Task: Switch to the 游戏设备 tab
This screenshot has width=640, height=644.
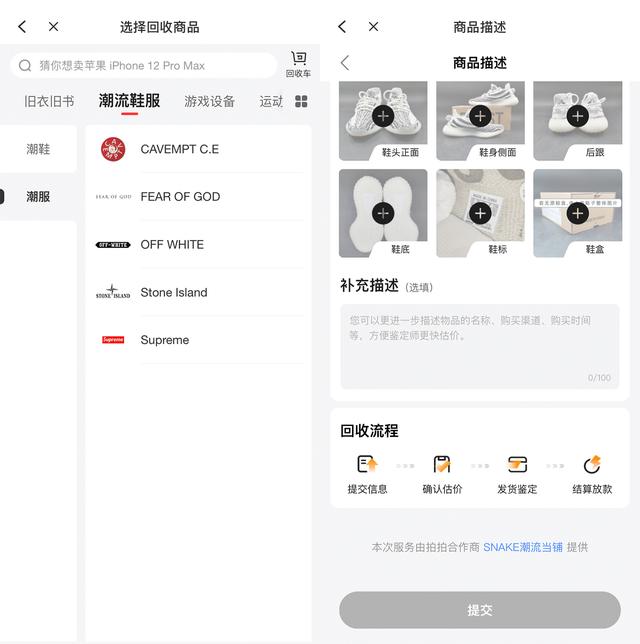Action: 210,101
